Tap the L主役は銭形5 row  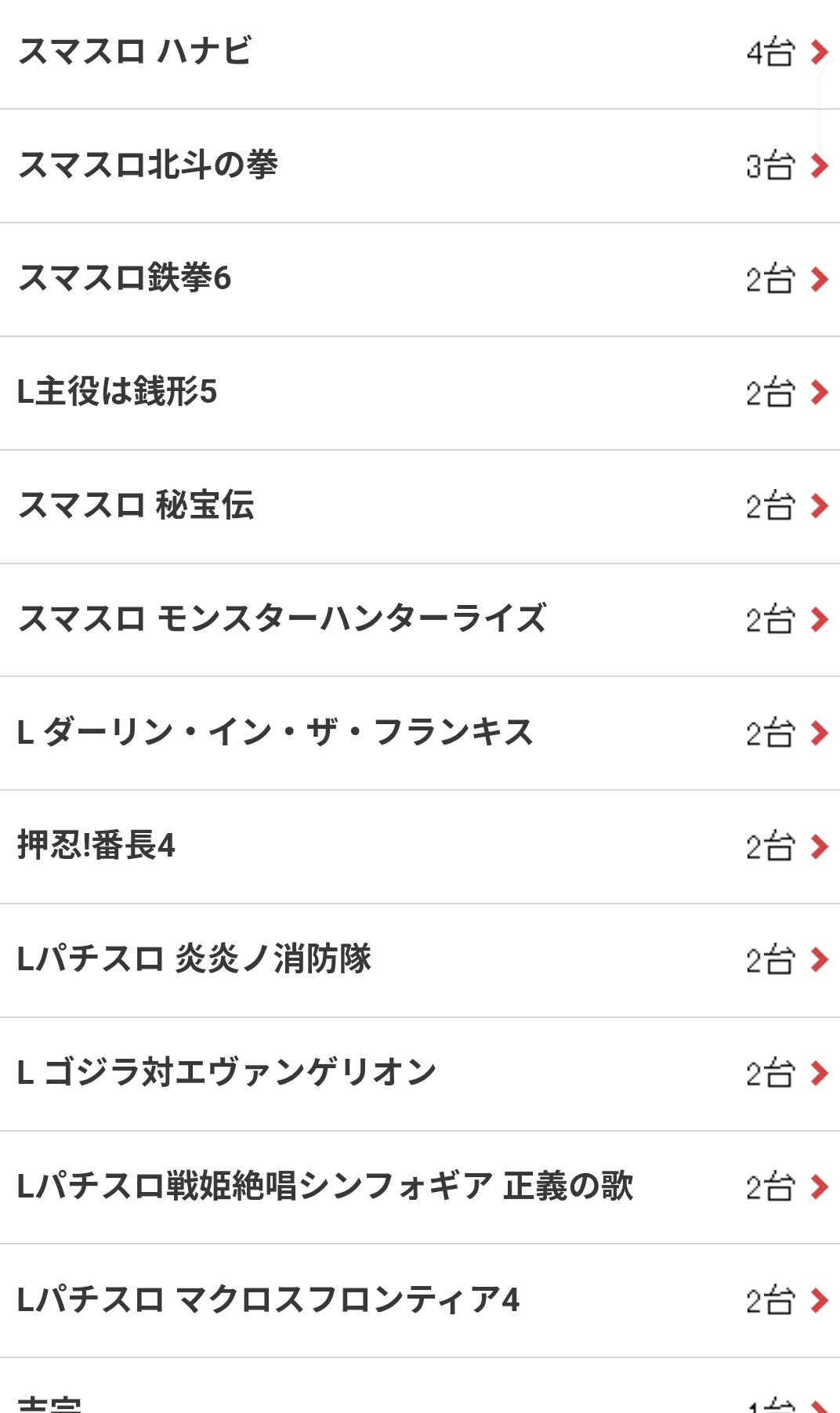coord(420,392)
